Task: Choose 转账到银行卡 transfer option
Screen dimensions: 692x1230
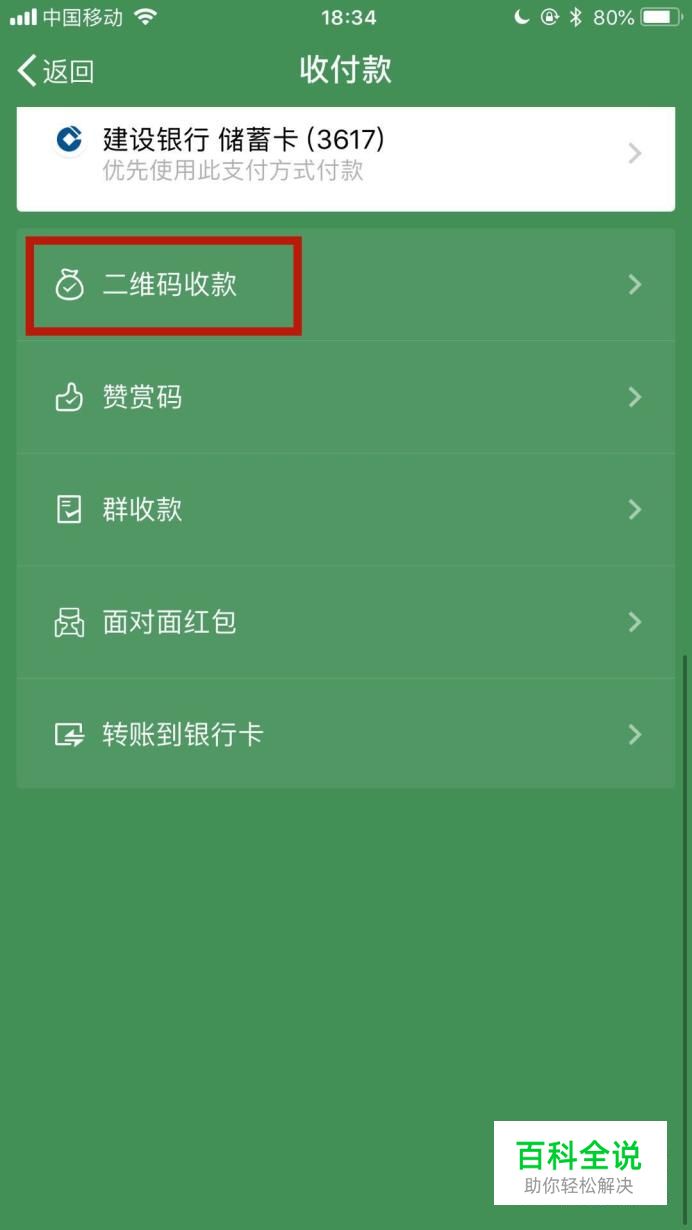Action: click(345, 735)
